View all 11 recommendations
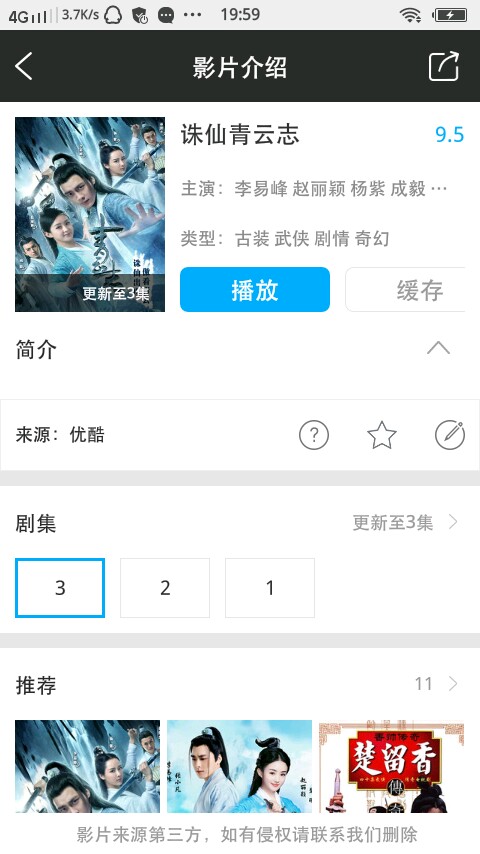 [x=436, y=684]
